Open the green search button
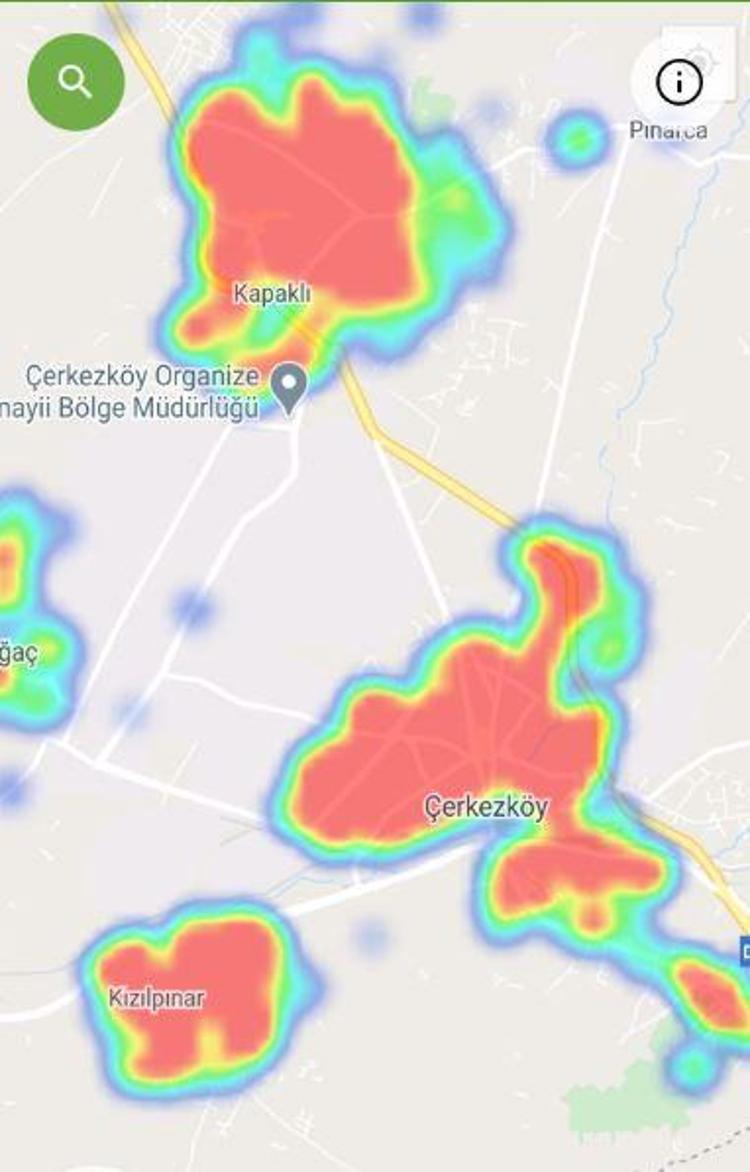The width and height of the screenshot is (750, 1172). point(76,81)
